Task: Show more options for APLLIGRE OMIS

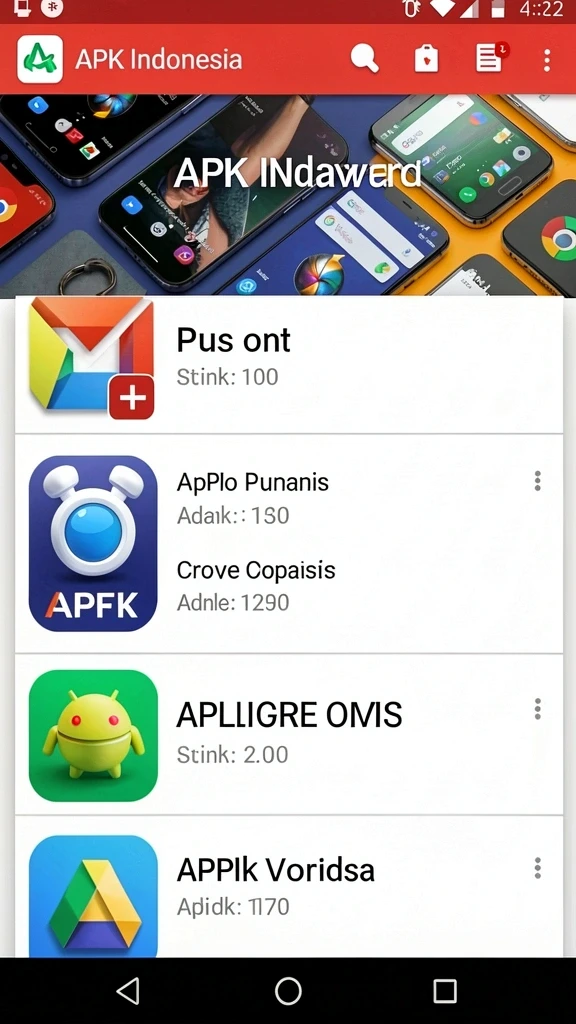Action: [537, 709]
